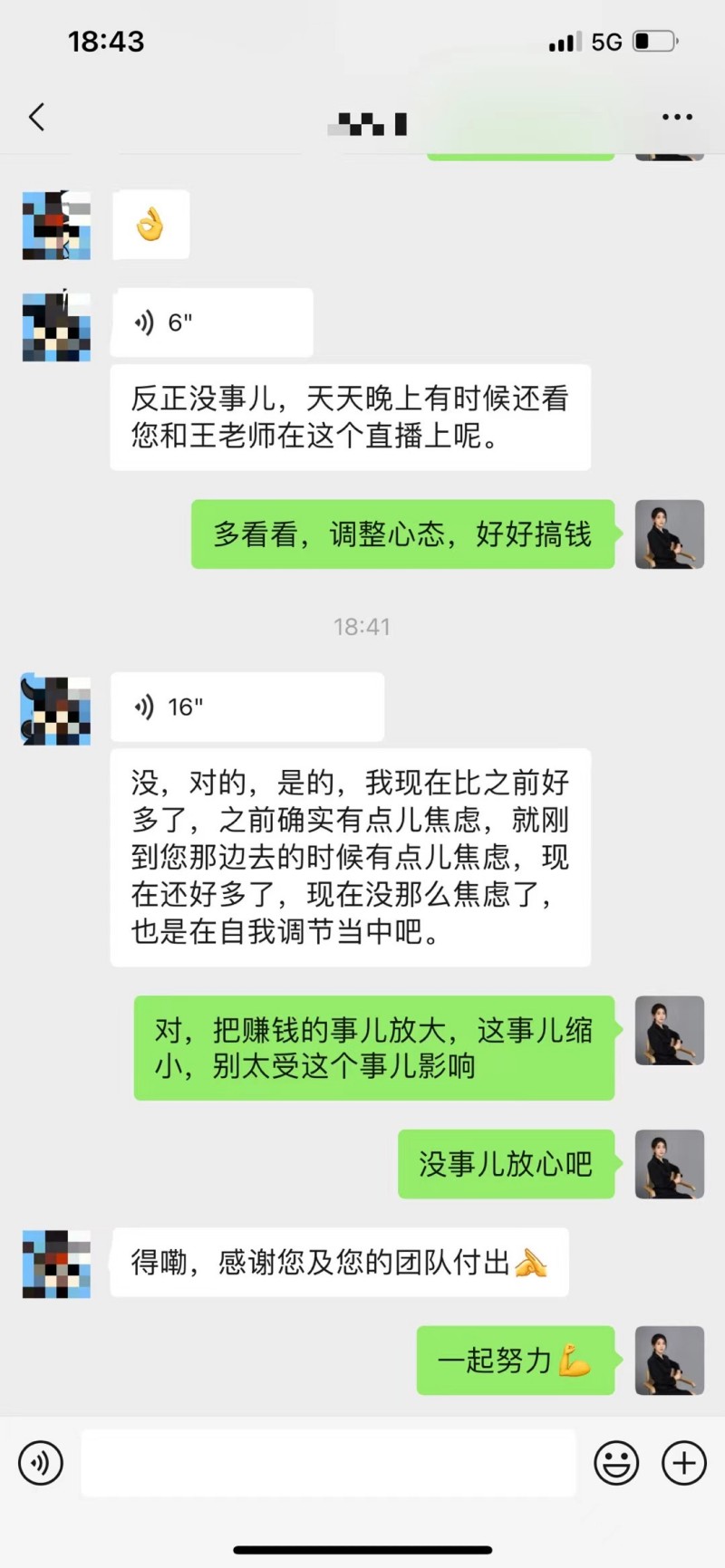Tap the OK hand emoji message bubble
The image size is (725, 1568).
coord(150,225)
